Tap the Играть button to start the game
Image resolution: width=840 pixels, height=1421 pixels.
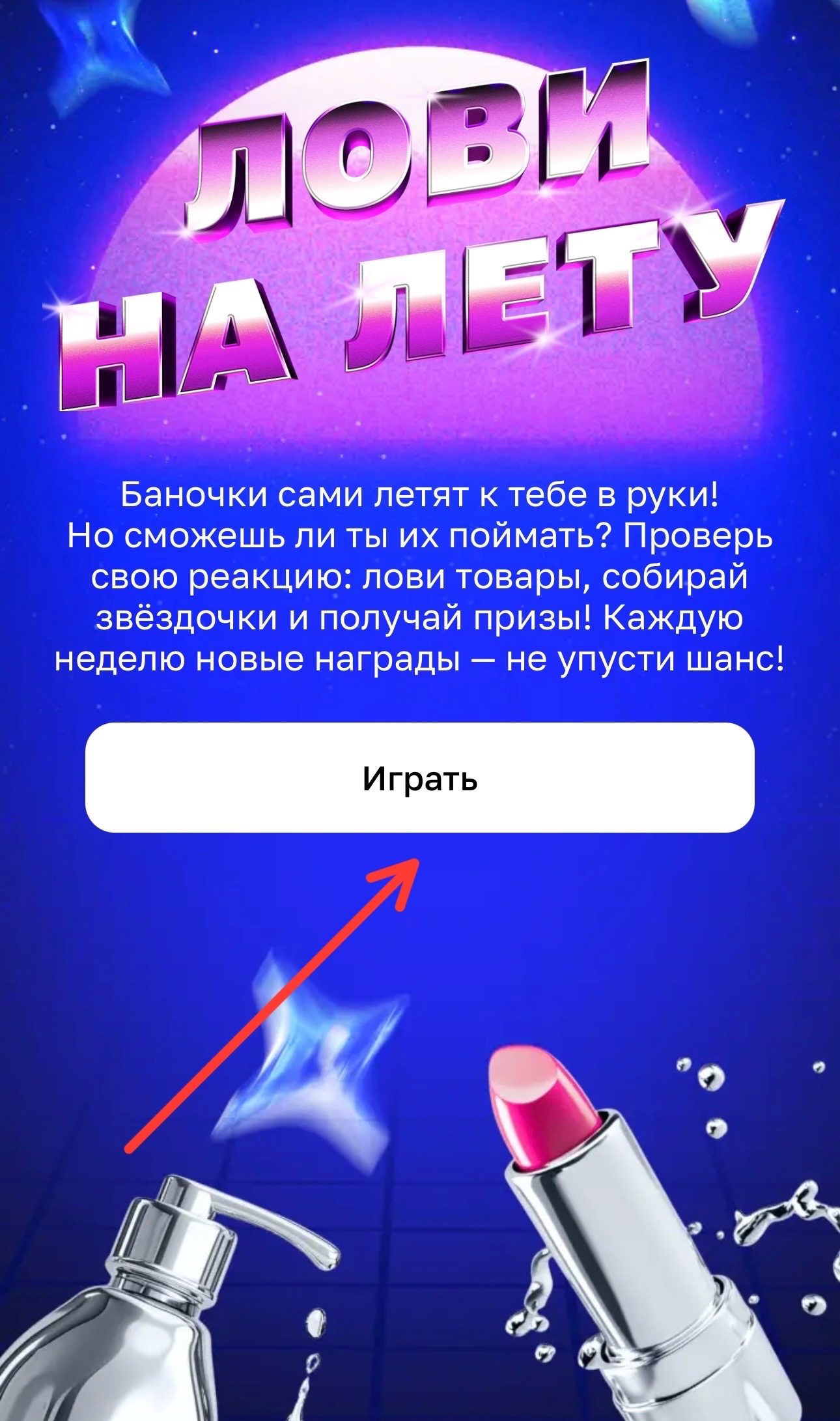pyautogui.click(x=420, y=777)
